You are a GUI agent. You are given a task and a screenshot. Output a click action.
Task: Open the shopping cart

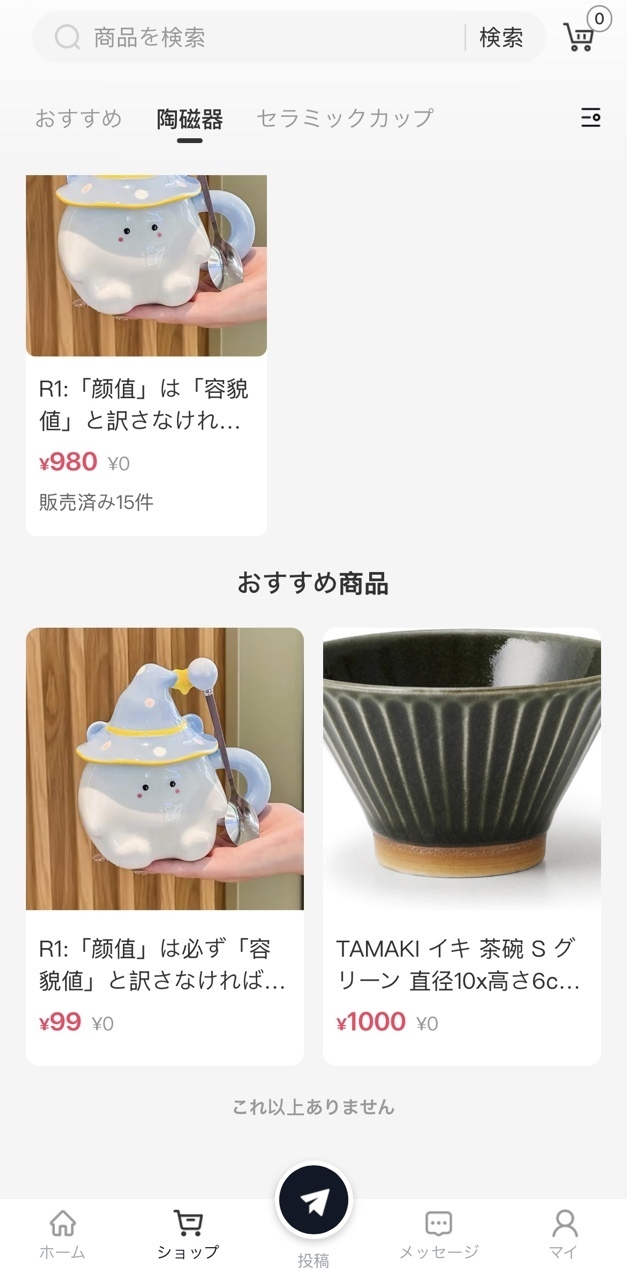click(x=581, y=36)
